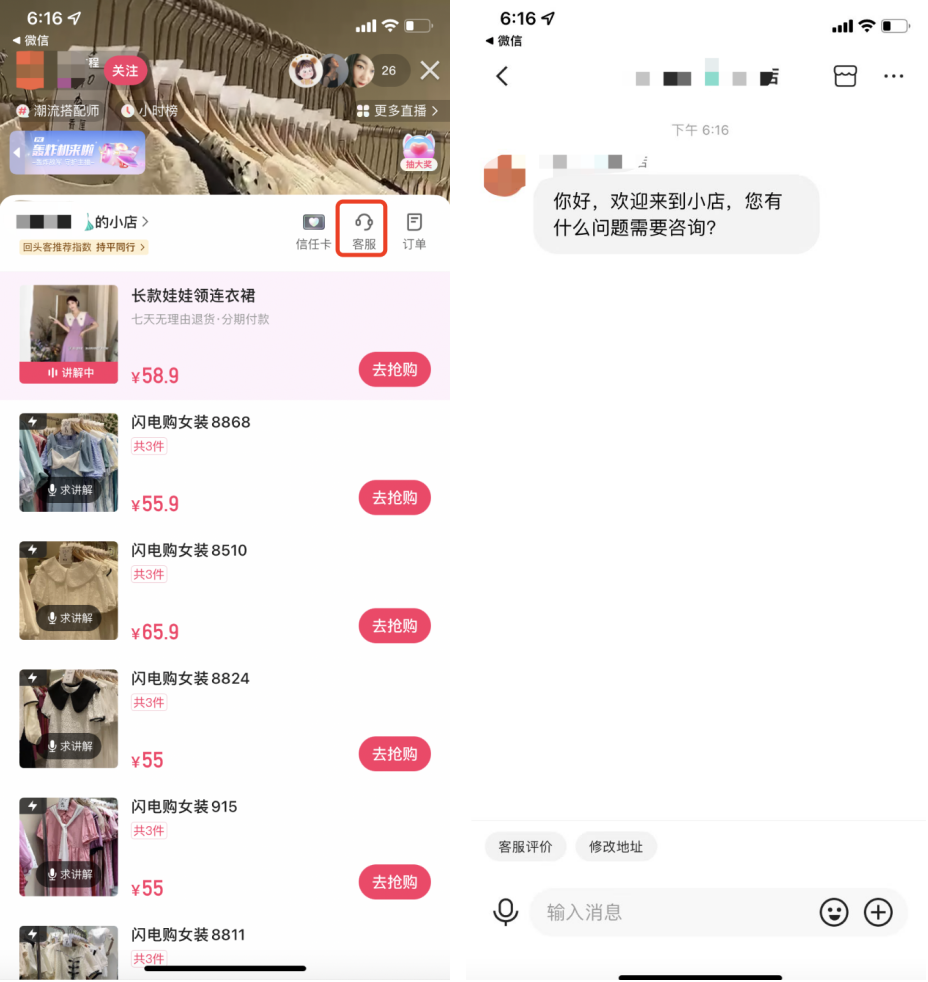Close the livestream with the X
The height and width of the screenshot is (982, 928).
click(430, 70)
